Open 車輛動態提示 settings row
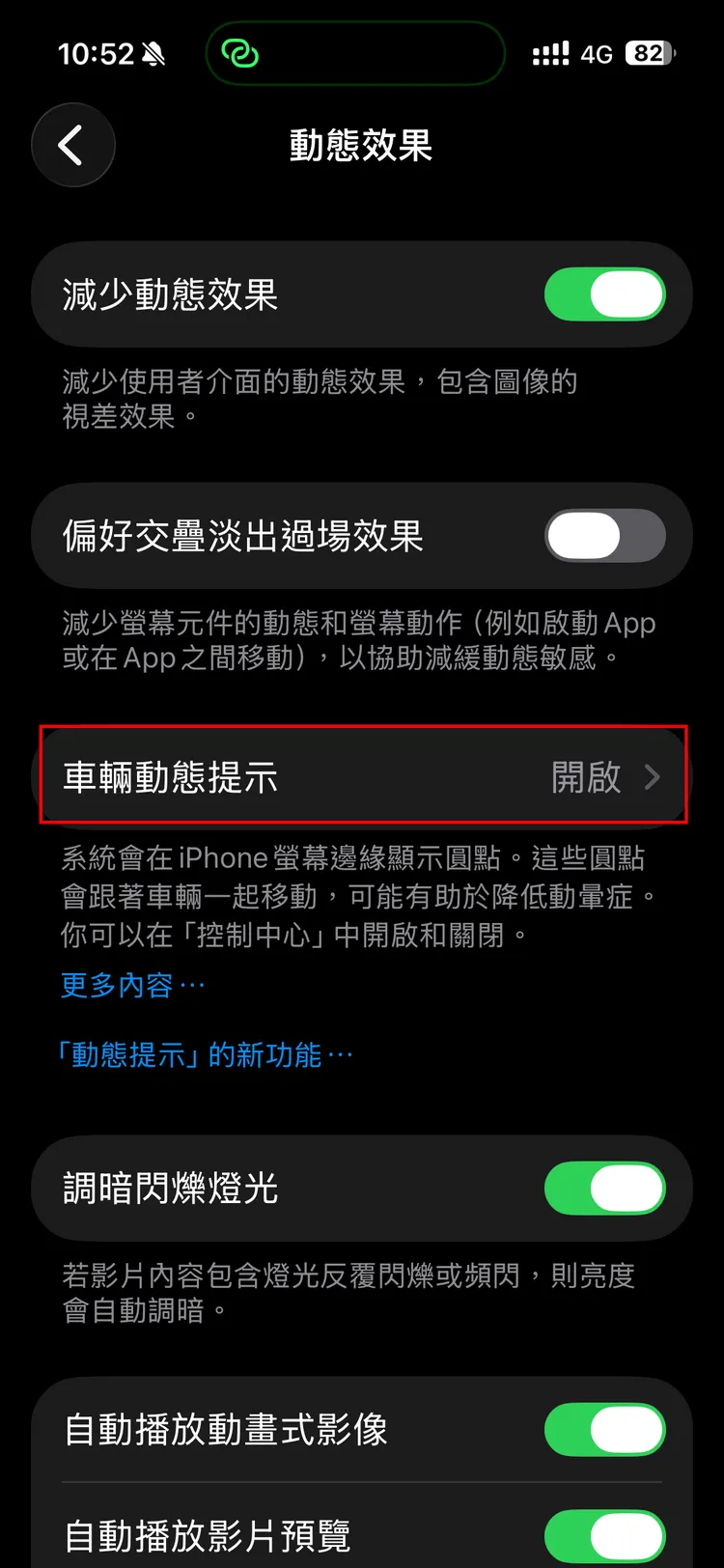Screen dimensions: 724x1568 (x=362, y=776)
